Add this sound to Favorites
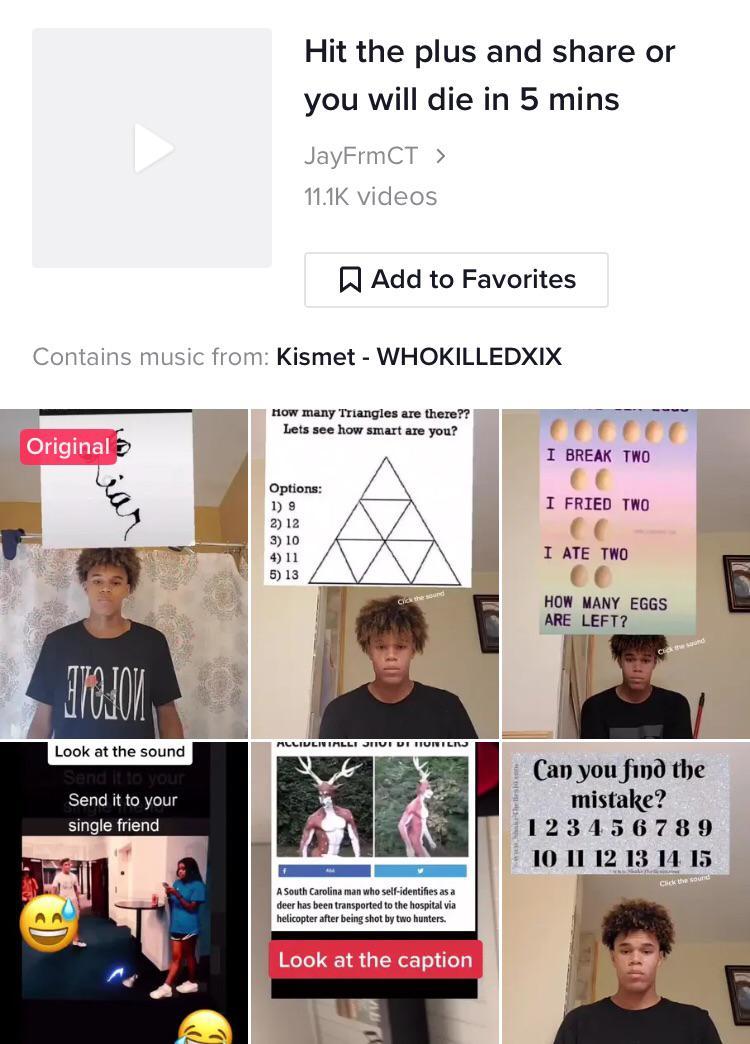This screenshot has width=750, height=1044. [456, 279]
